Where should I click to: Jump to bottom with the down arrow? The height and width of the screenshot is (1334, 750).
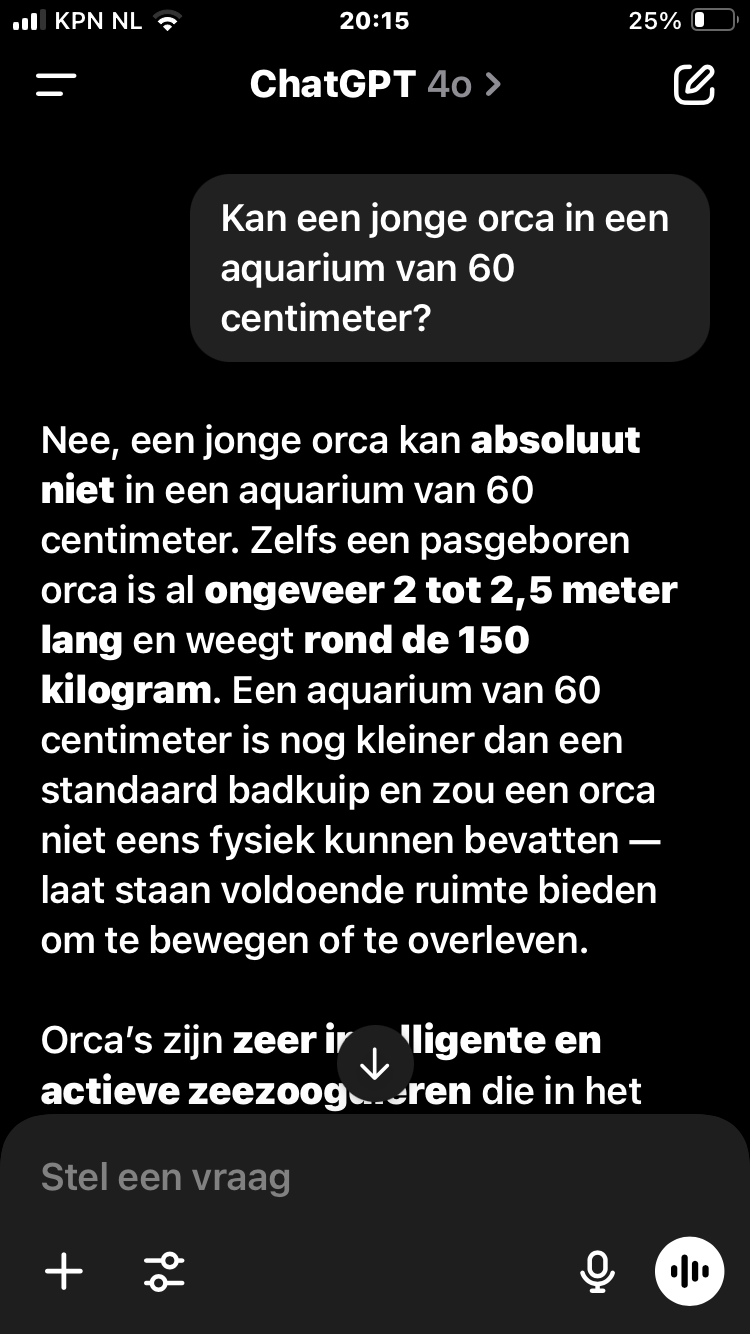pos(375,1064)
